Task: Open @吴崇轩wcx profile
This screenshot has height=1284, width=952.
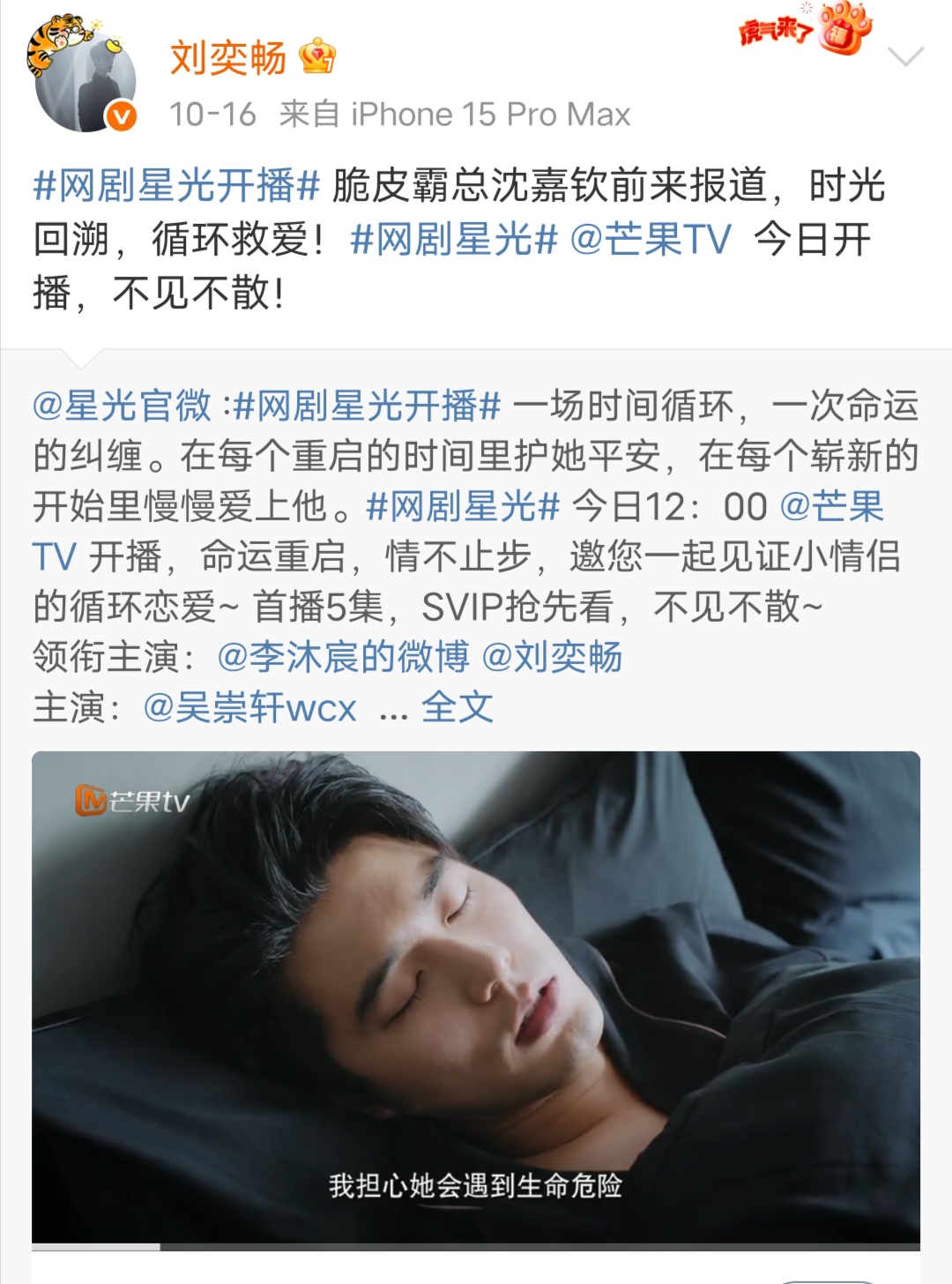Action: pyautogui.click(x=251, y=707)
